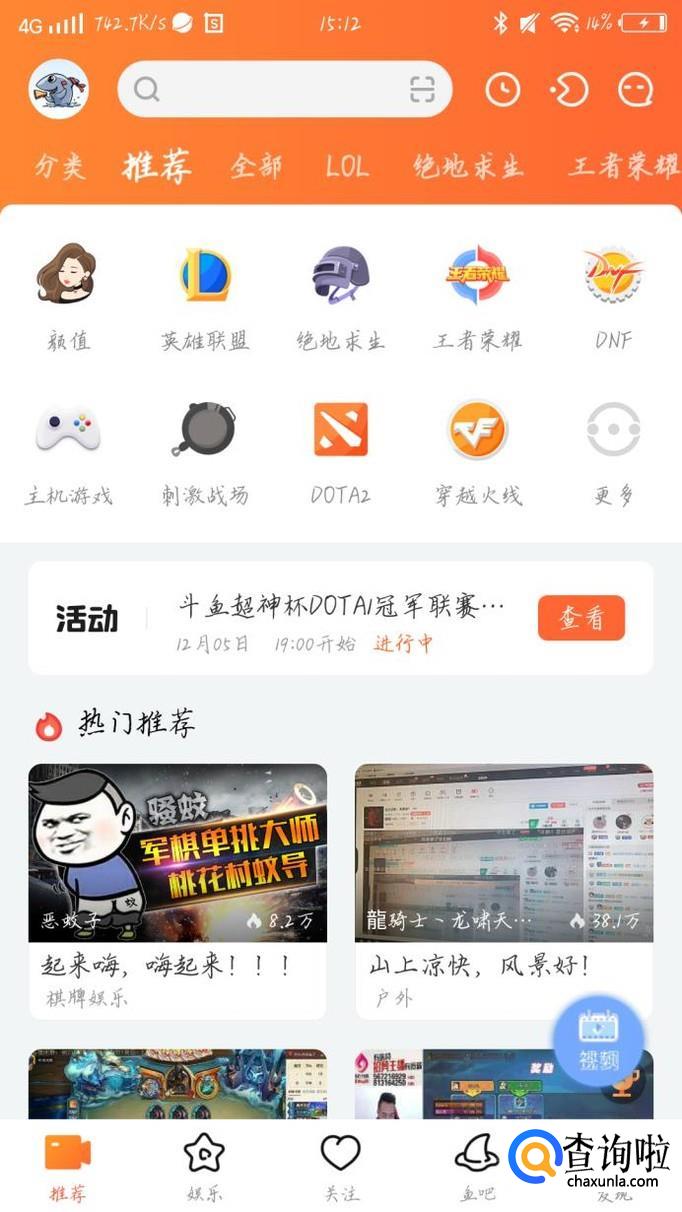Image resolution: width=682 pixels, height=1212 pixels.
Task: Tap the floating 签到 check-in button
Action: click(x=598, y=1040)
